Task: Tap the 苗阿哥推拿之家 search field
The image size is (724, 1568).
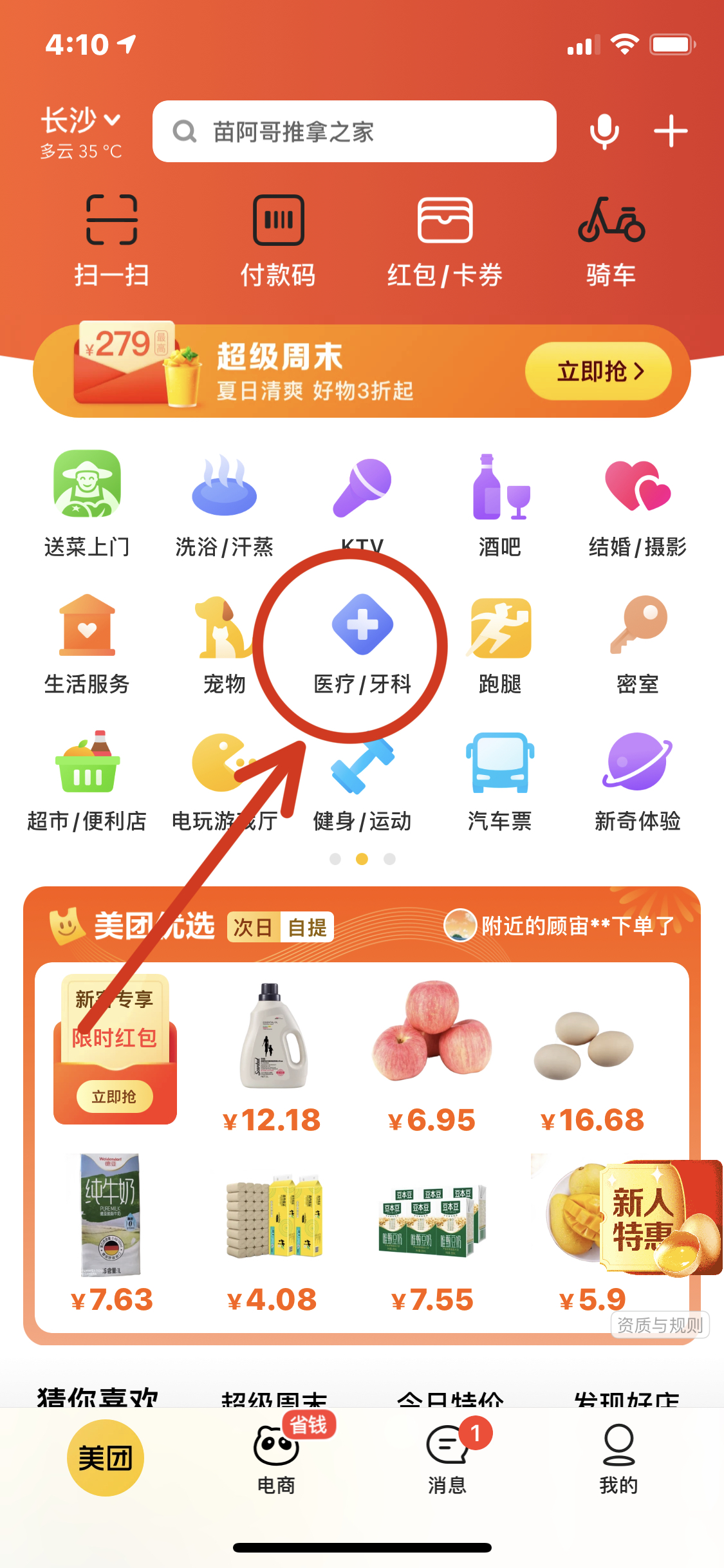Action: coord(353,131)
